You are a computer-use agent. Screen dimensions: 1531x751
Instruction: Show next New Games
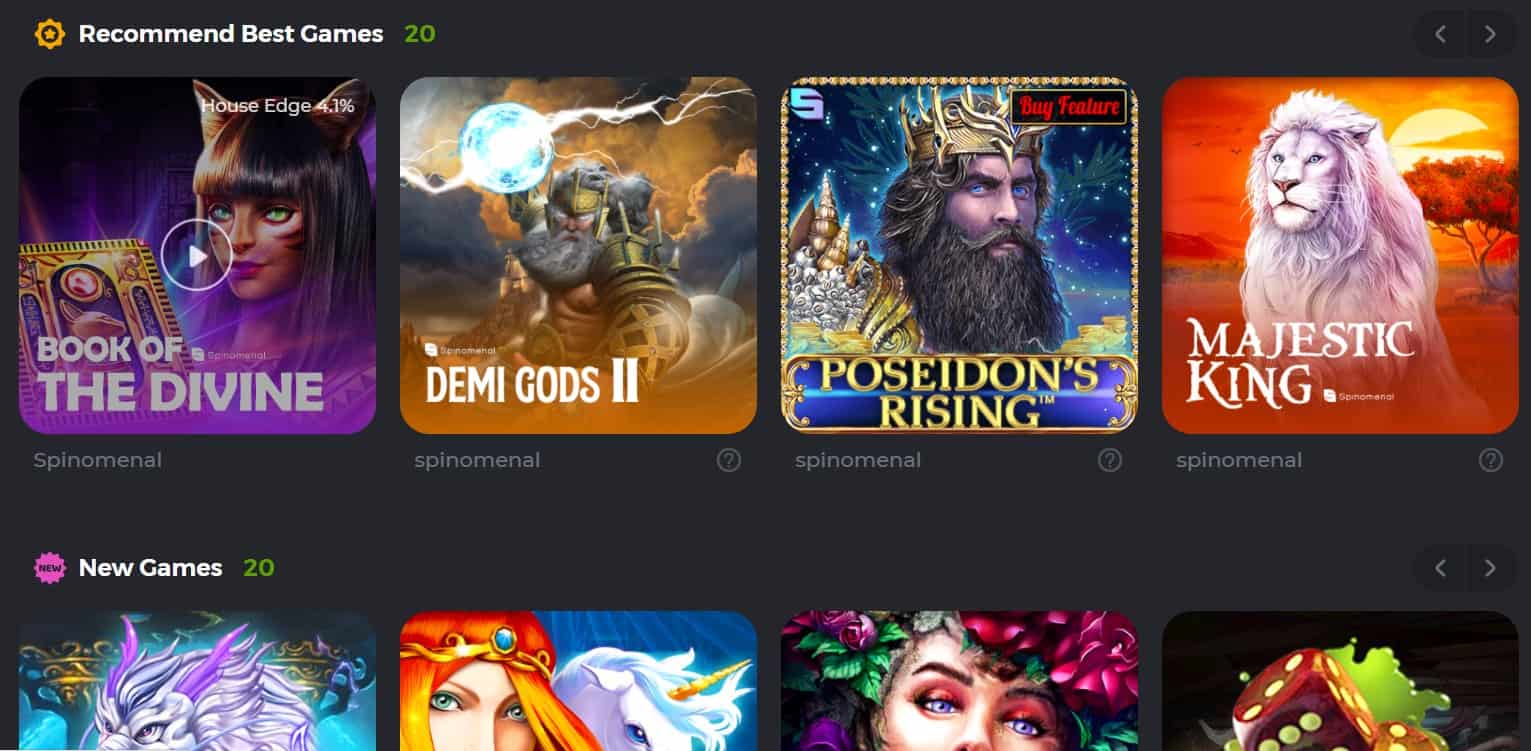(1490, 568)
